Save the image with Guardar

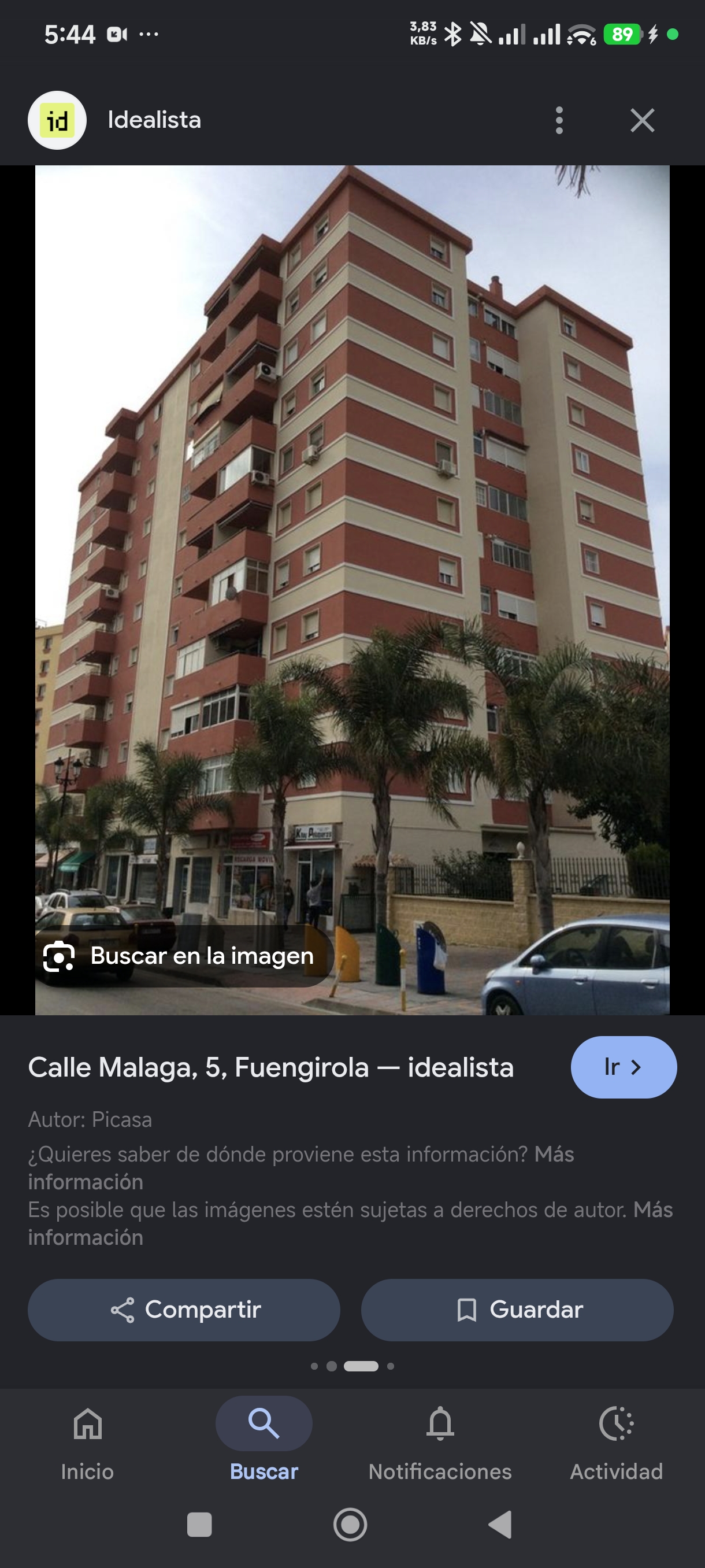pos(517,1310)
